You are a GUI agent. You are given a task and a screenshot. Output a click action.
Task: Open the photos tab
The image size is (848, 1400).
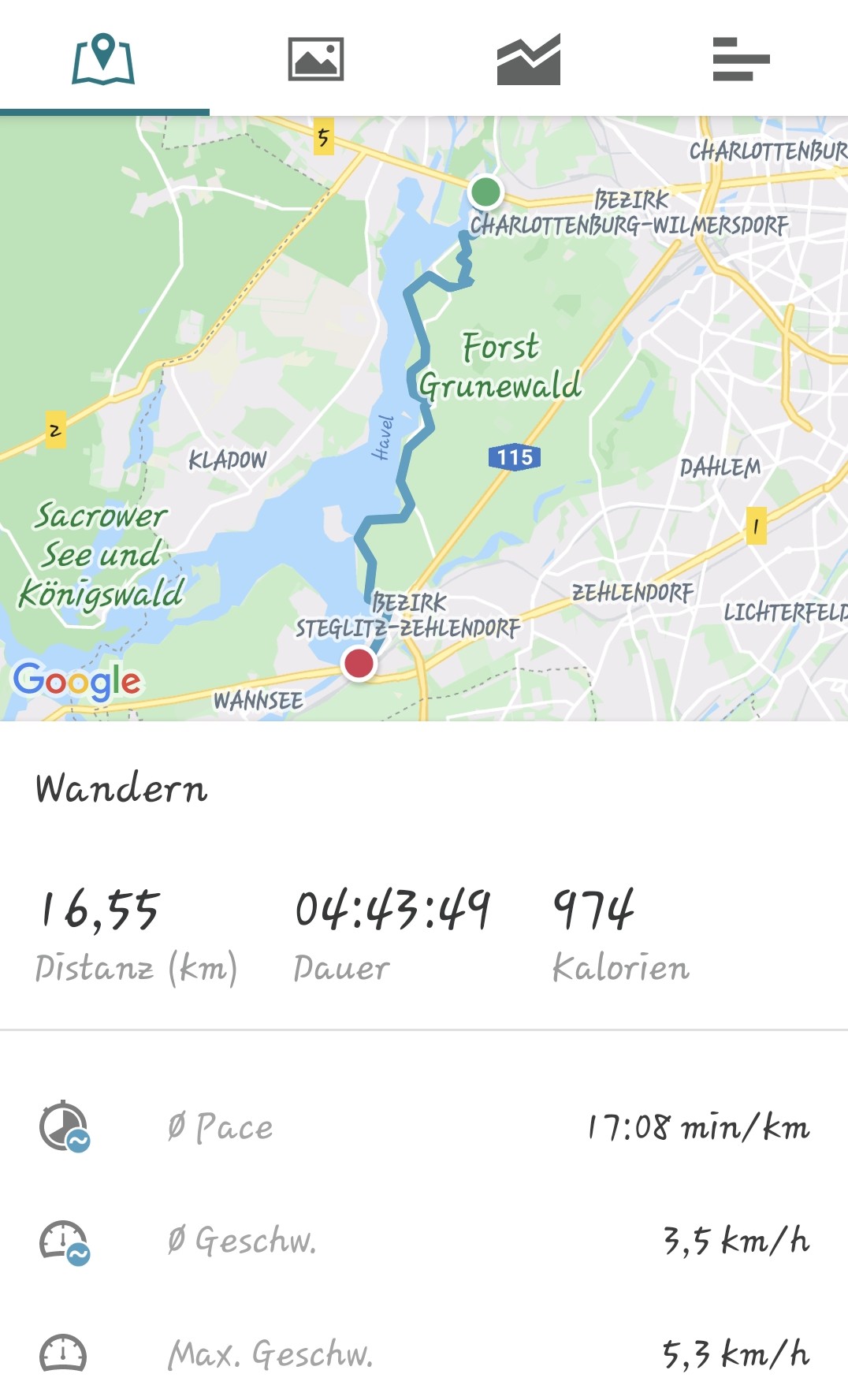(316, 59)
